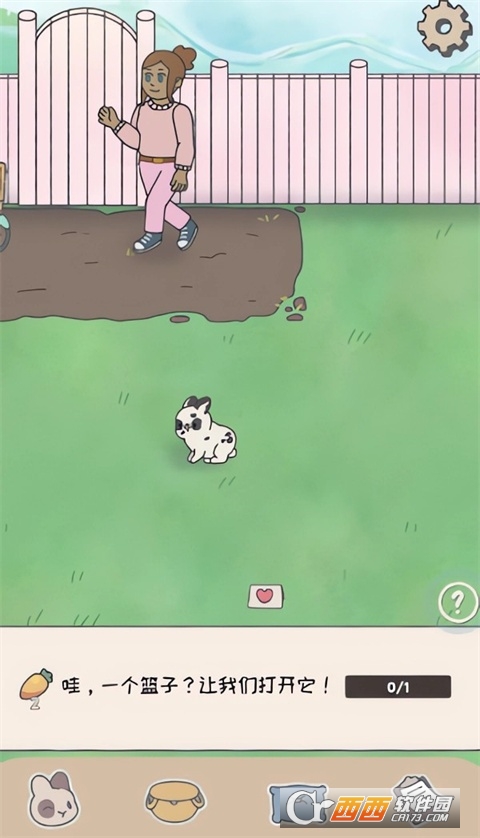480x838 pixels.
Task: Tap the help question mark button
Action: click(x=458, y=603)
